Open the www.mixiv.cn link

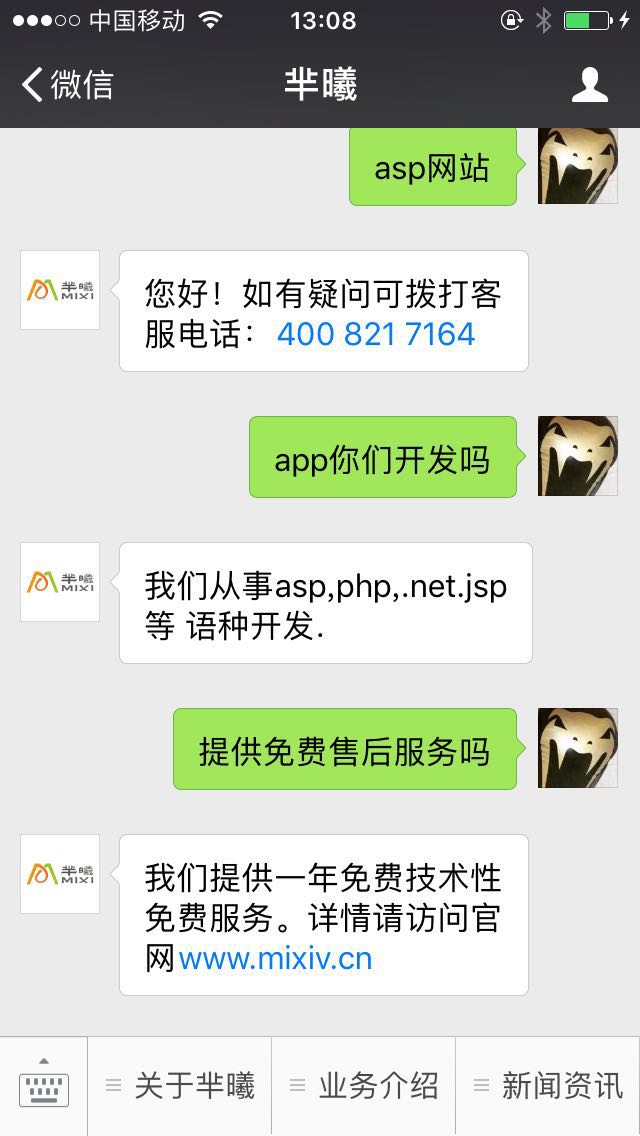tap(275, 959)
